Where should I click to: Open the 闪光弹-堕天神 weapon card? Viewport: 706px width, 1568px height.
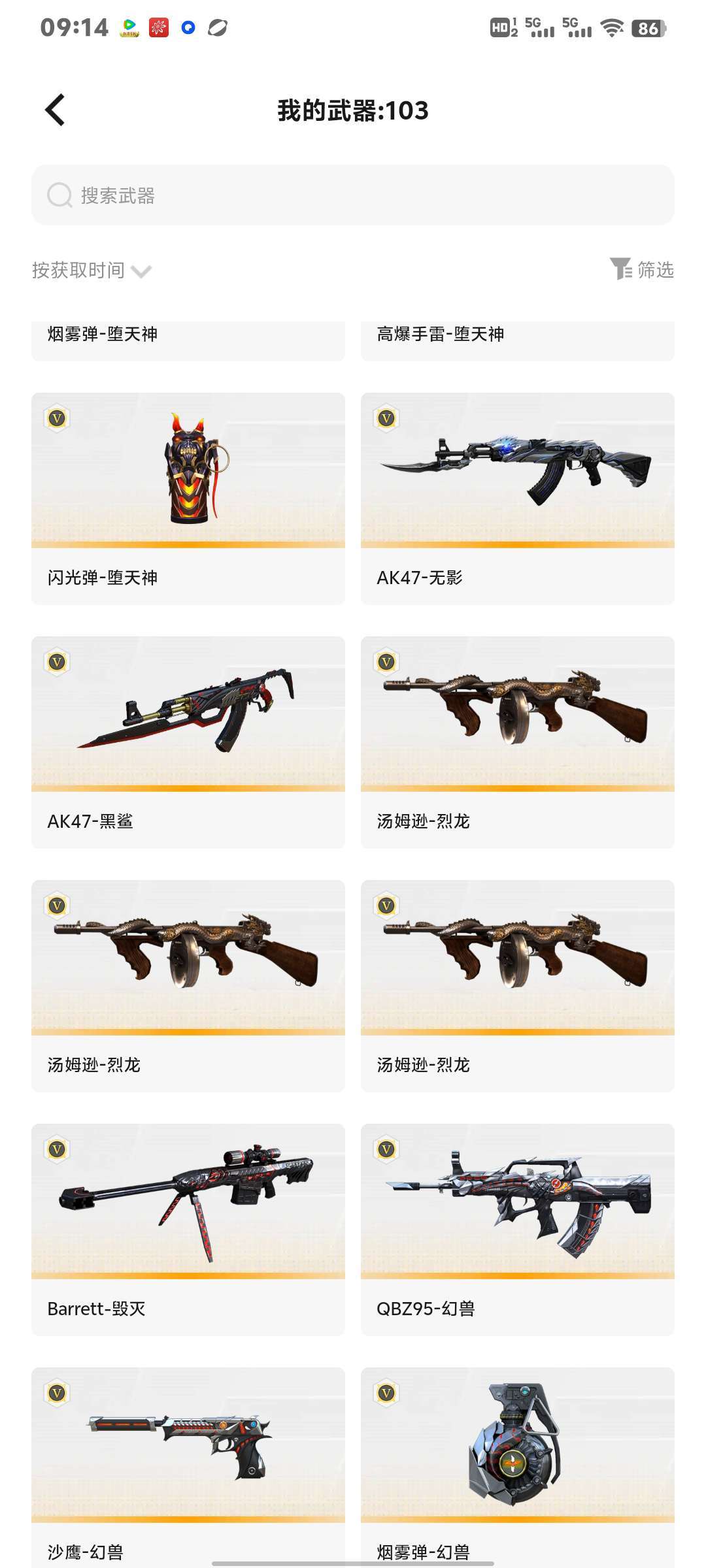(188, 498)
